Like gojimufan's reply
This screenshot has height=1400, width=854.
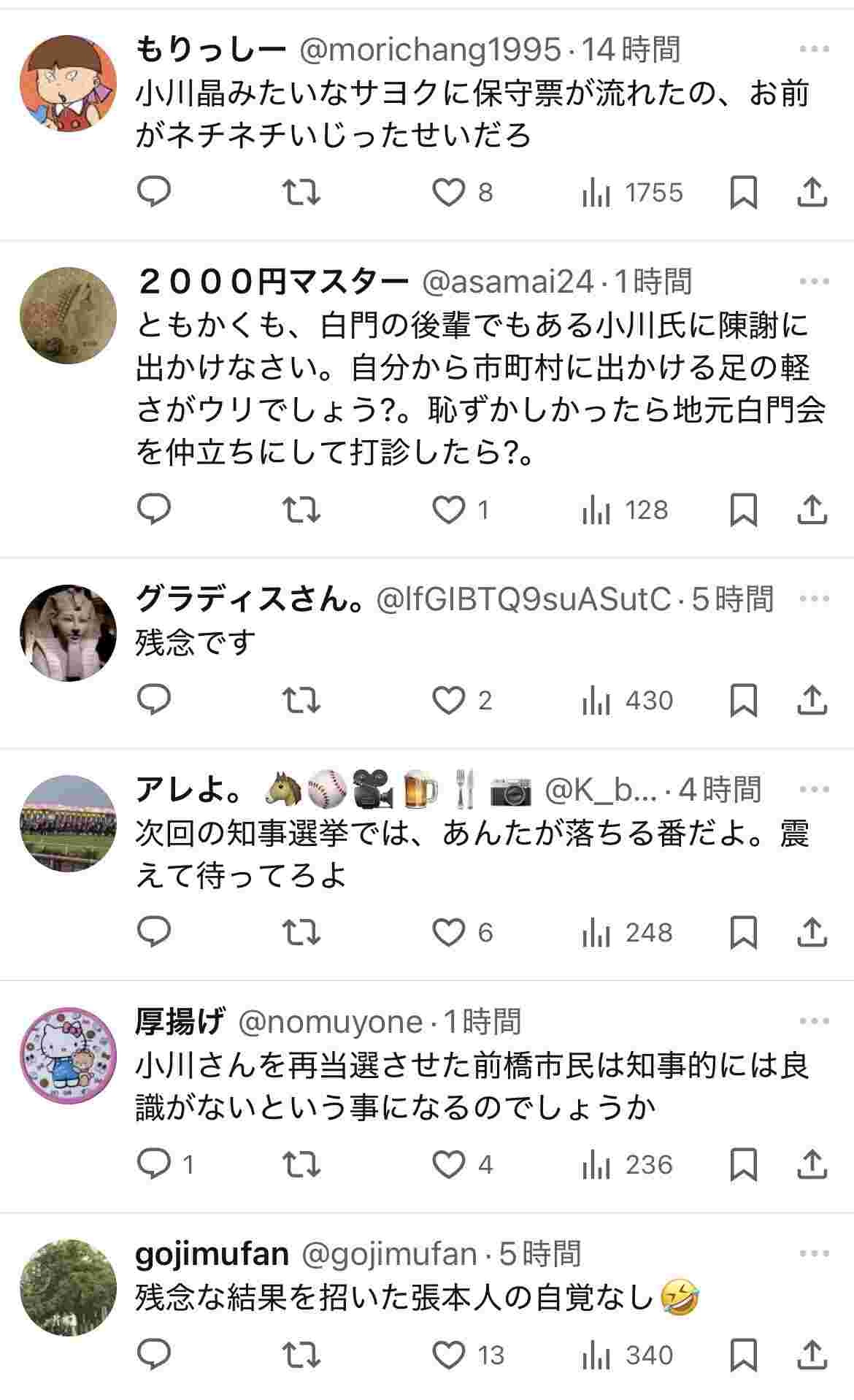pyautogui.click(x=449, y=1355)
